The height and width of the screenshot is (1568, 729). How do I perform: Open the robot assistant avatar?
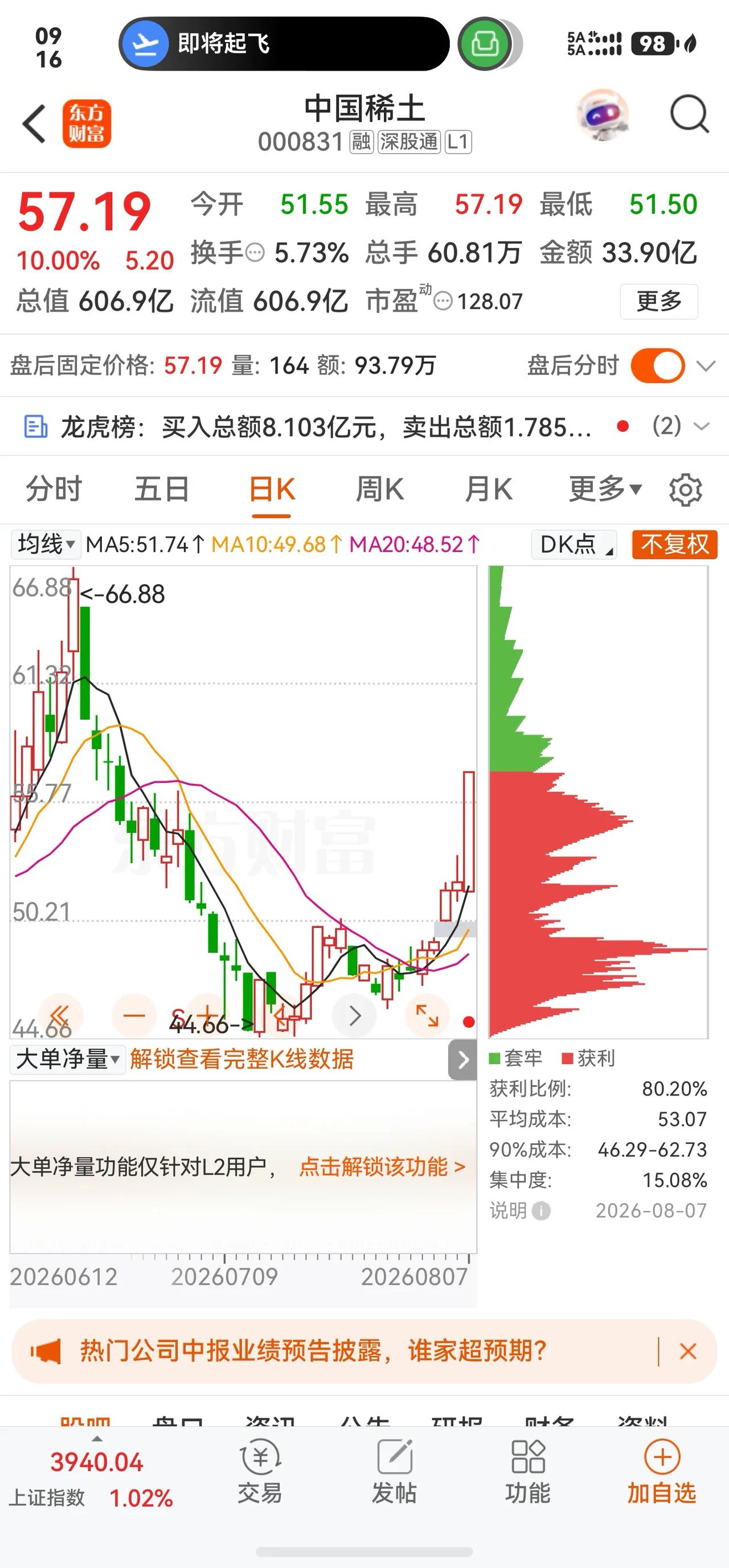point(602,114)
